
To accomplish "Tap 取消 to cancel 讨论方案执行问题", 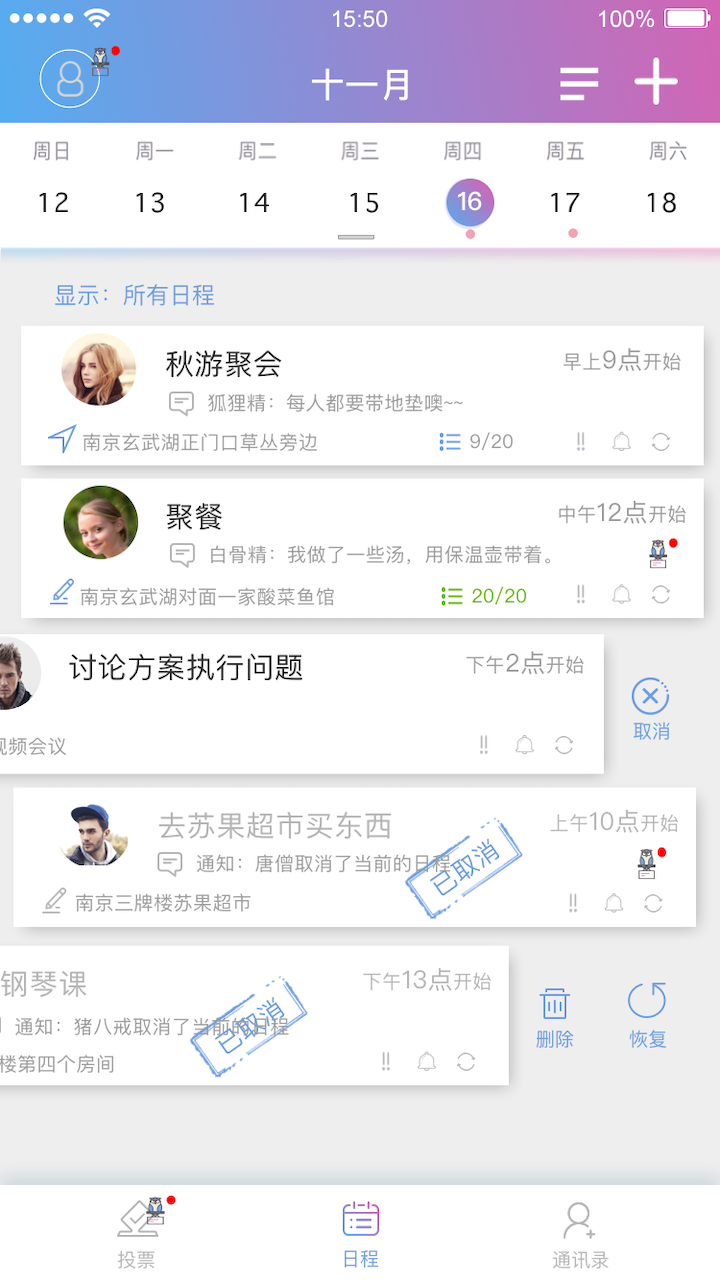I will coord(650,709).
